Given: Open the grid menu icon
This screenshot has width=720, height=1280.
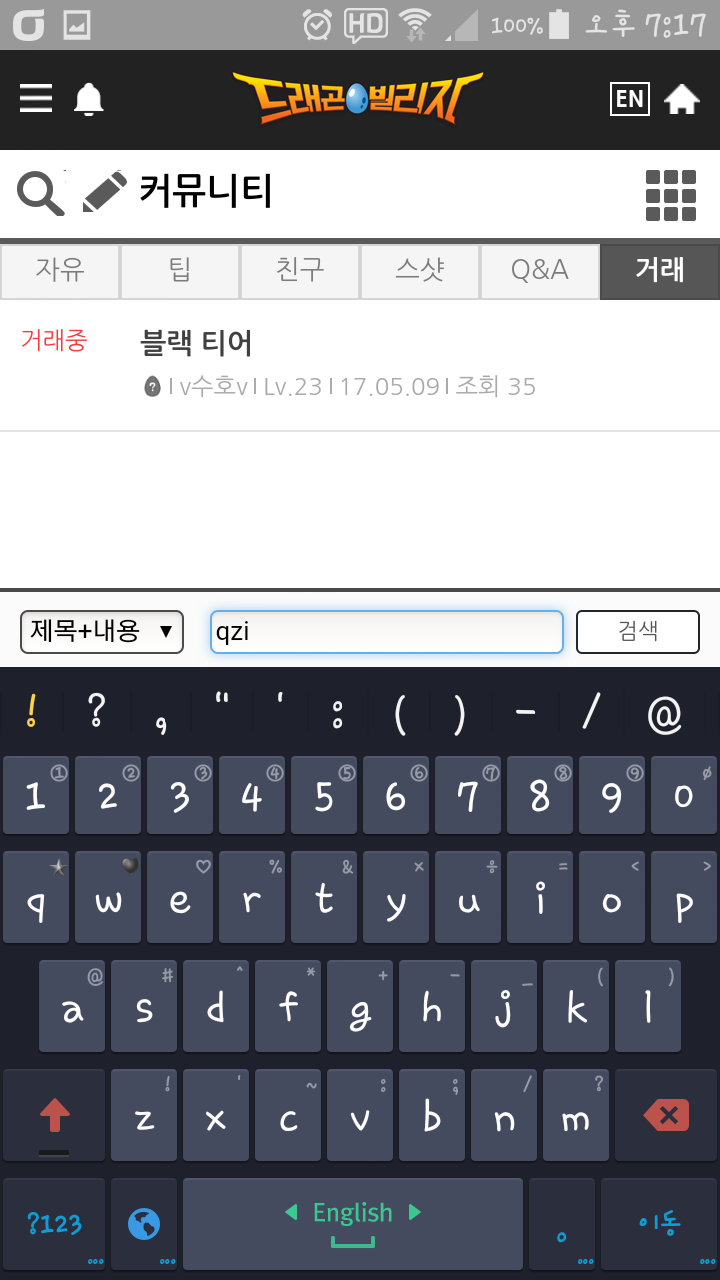Looking at the screenshot, I should [x=670, y=194].
